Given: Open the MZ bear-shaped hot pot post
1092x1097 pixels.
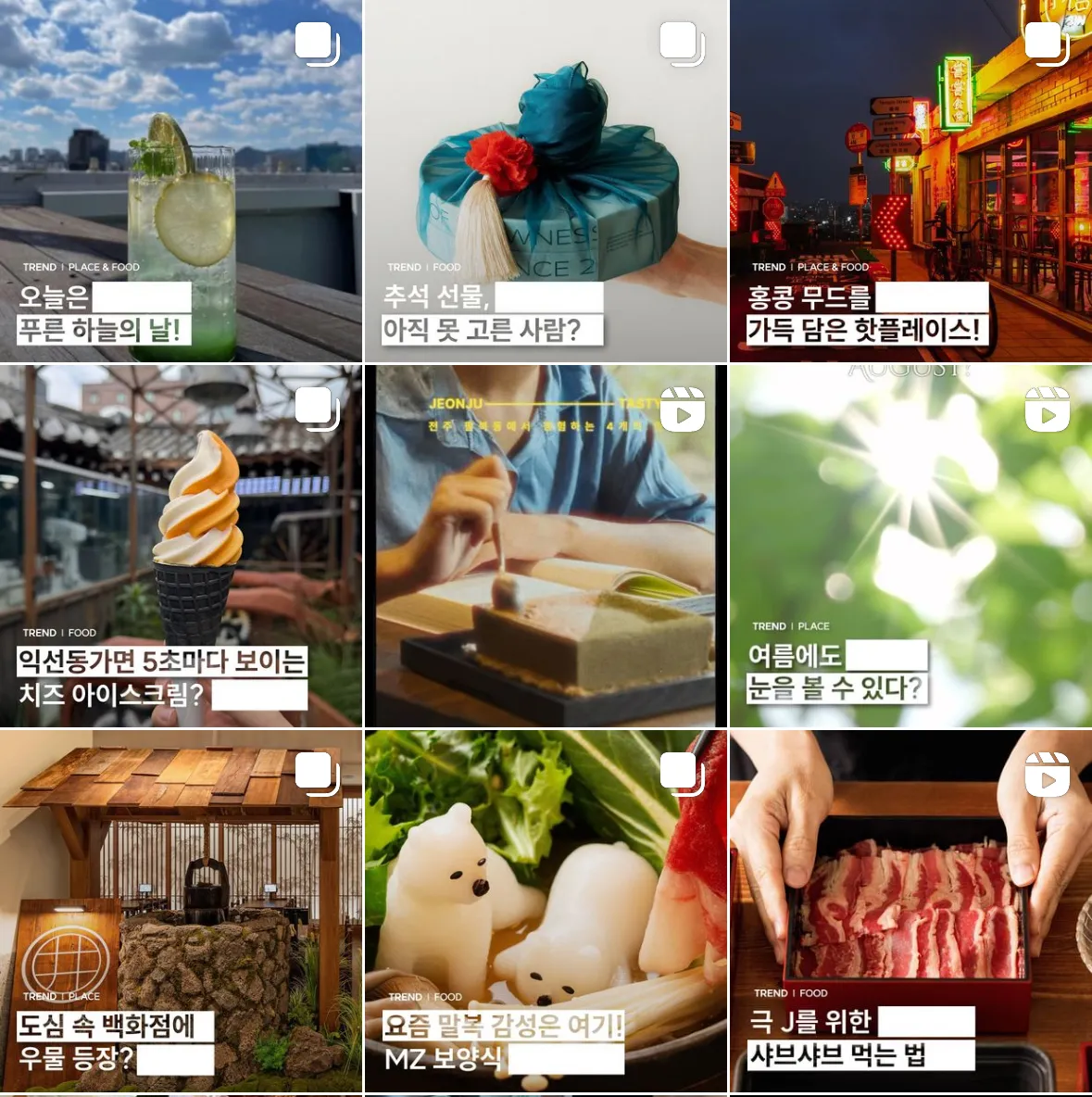Looking at the screenshot, I should (x=546, y=911).
